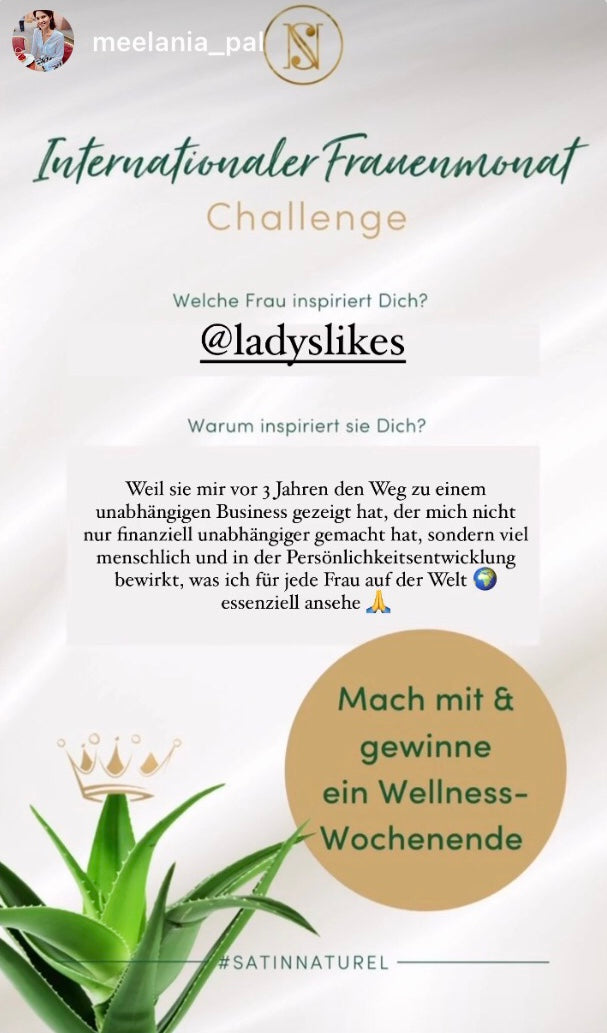
Task: Open meelania_pal's profile picture
Action: click(43, 41)
